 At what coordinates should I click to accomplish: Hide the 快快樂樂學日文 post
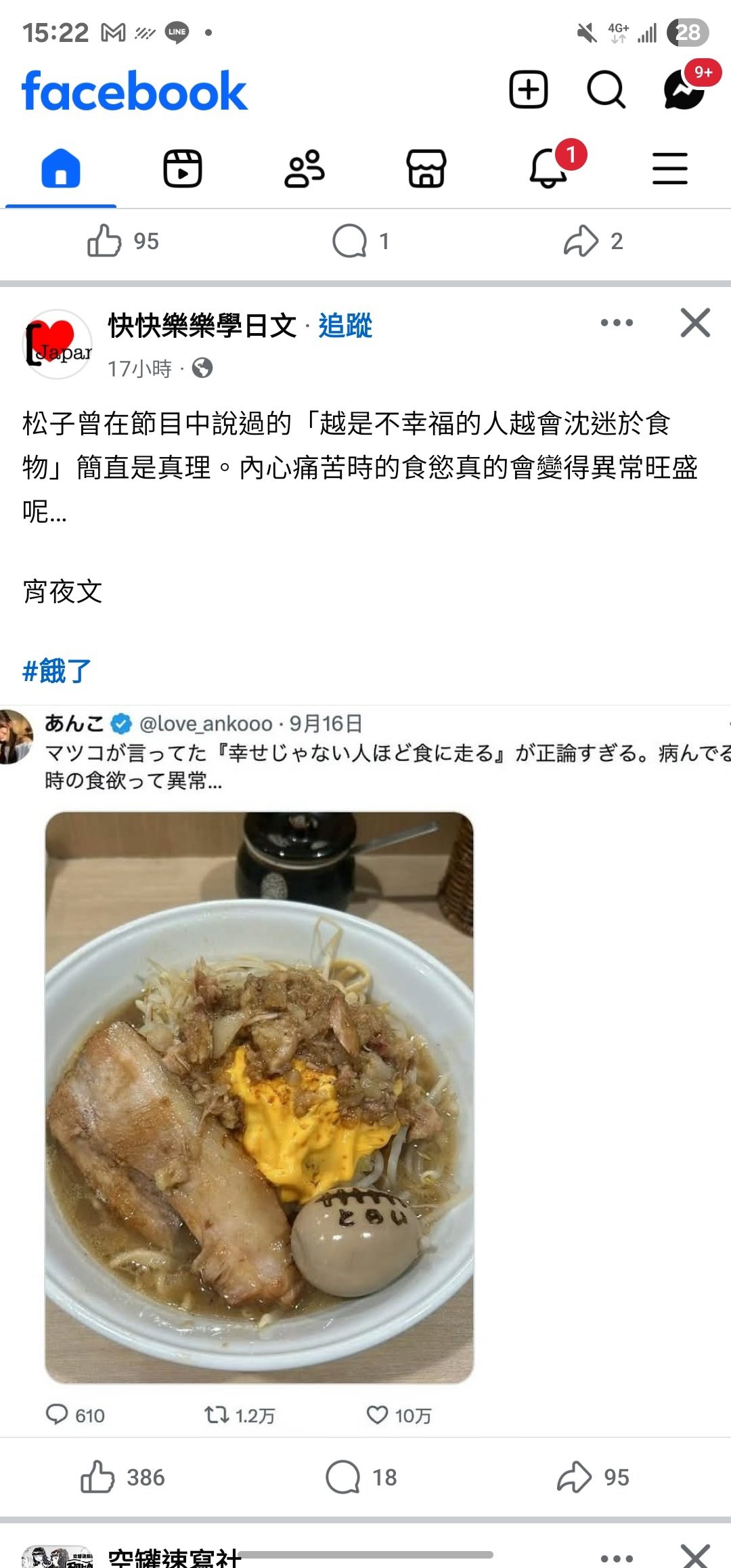695,323
